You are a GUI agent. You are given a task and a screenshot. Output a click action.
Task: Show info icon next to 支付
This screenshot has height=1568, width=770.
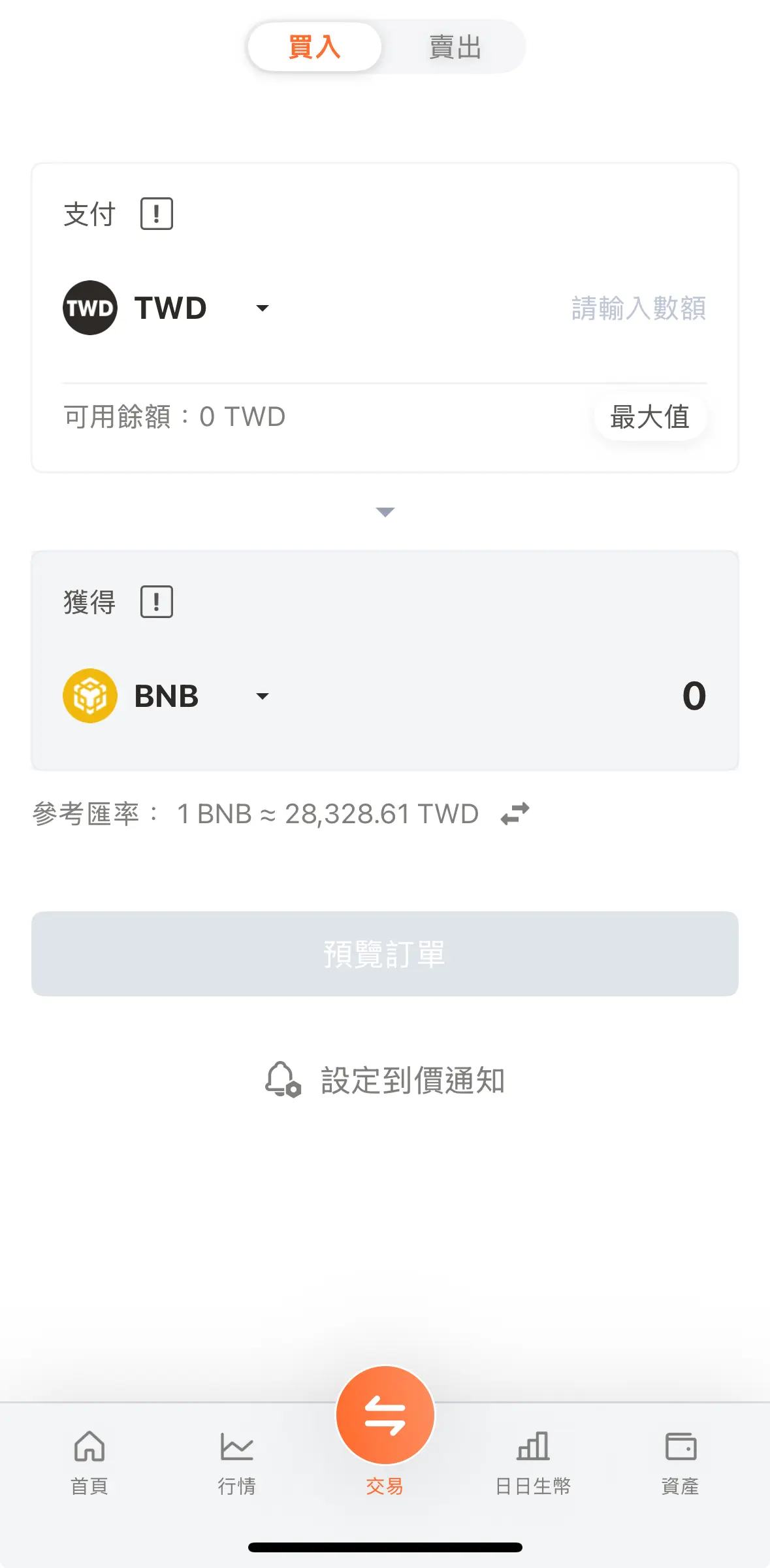(157, 214)
